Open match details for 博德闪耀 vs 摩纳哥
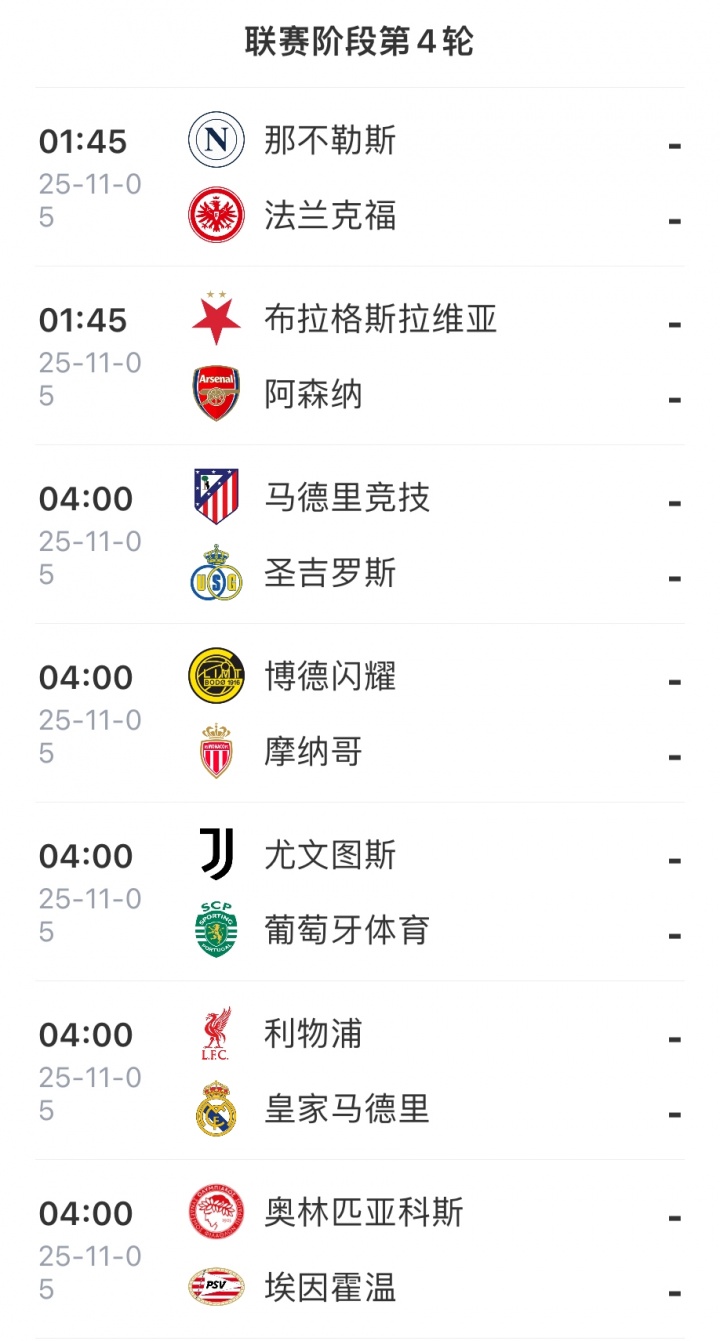 click(x=360, y=714)
